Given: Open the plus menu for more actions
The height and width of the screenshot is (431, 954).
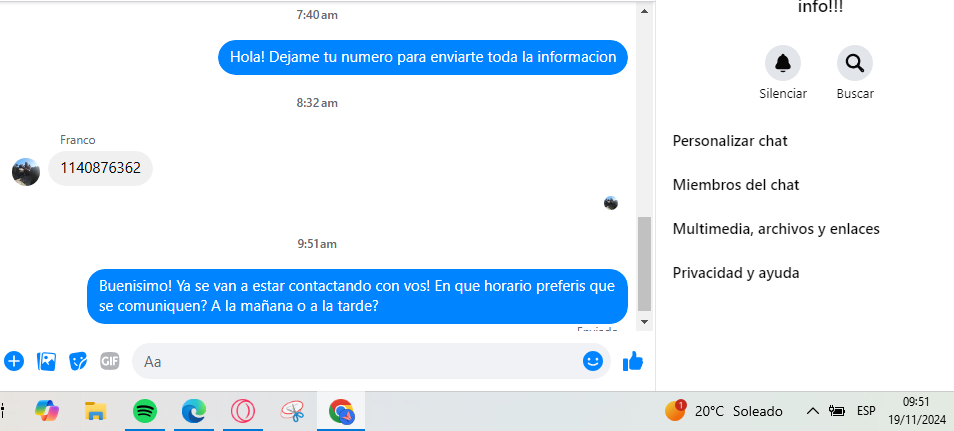Looking at the screenshot, I should [x=14, y=361].
